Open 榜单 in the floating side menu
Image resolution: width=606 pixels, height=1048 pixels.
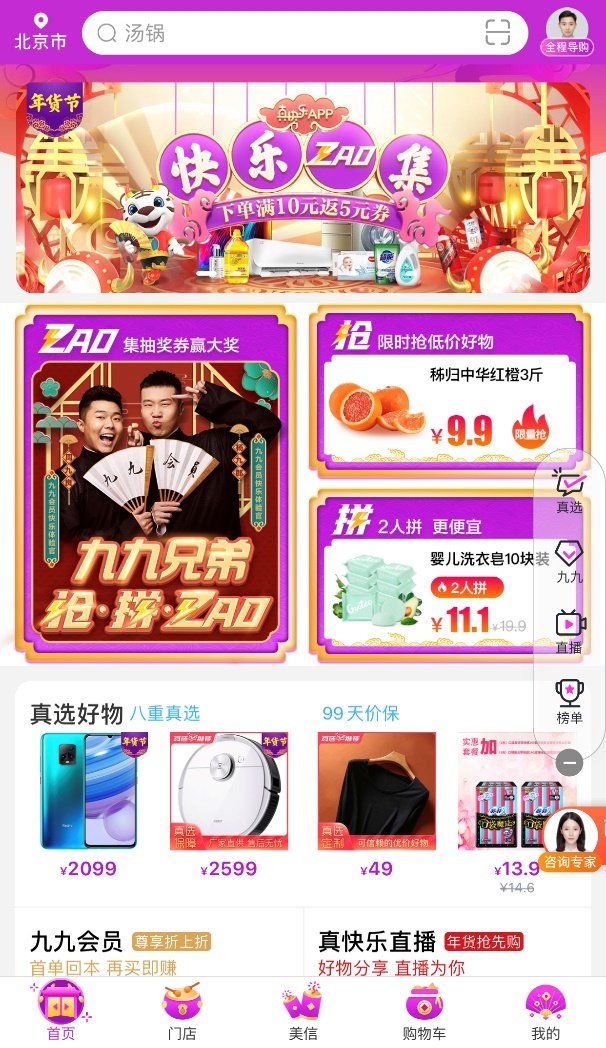(569, 701)
